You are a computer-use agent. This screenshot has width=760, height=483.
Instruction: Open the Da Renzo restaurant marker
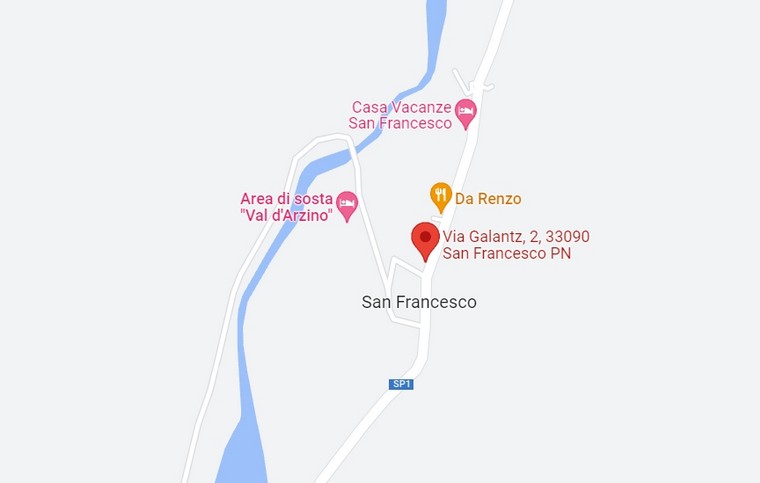(x=441, y=195)
